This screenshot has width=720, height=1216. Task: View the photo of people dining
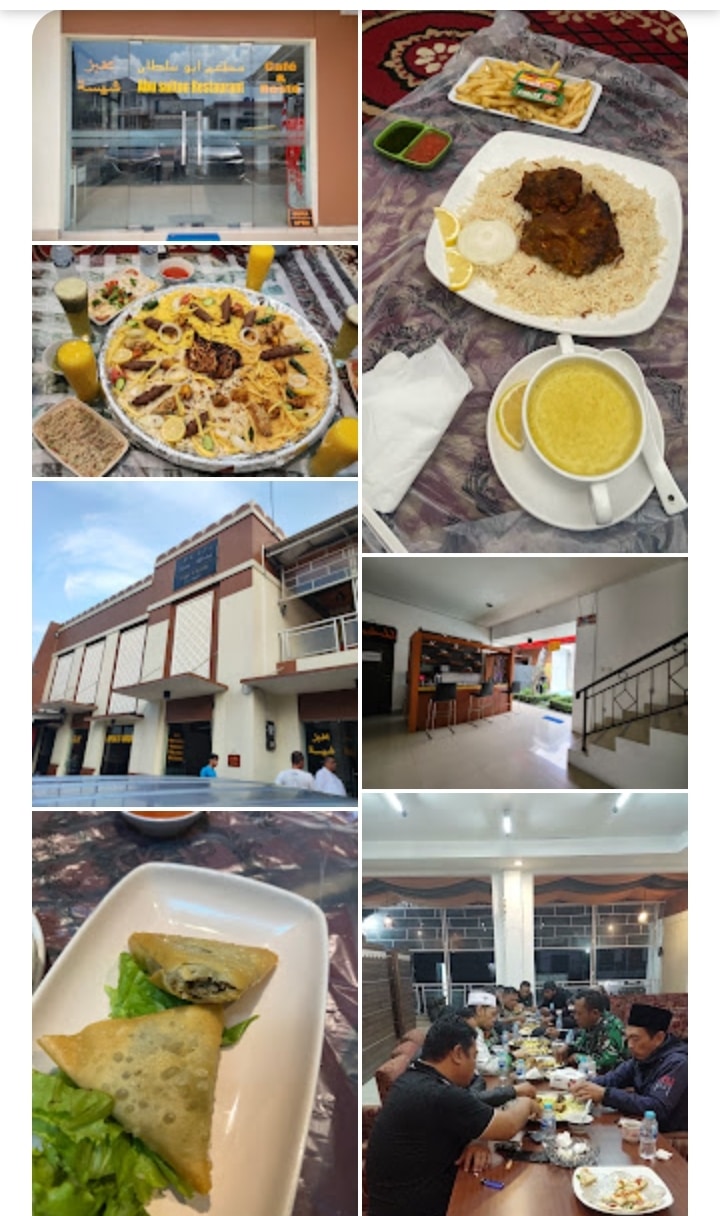(524, 1003)
